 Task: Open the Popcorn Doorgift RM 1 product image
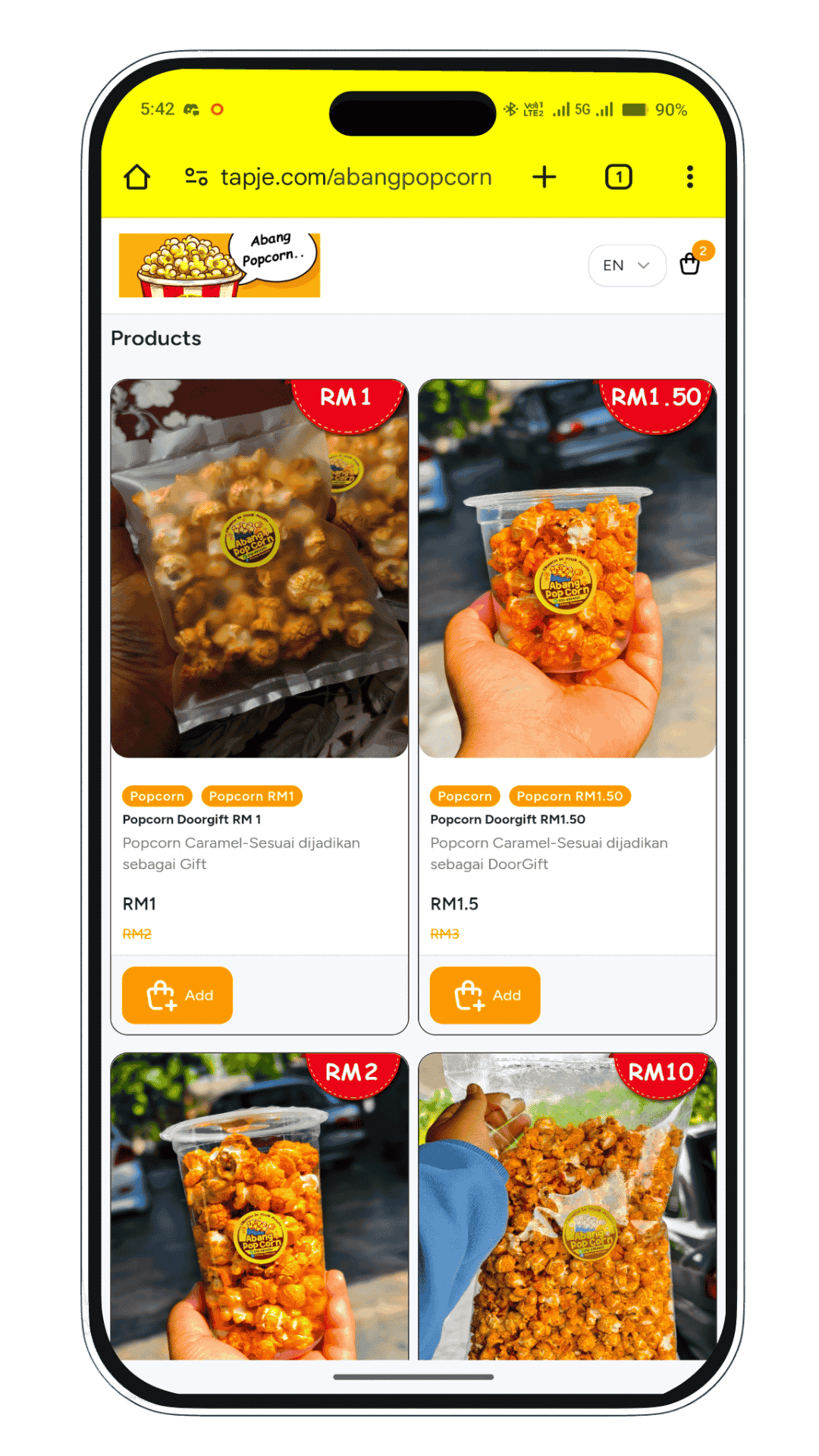pyautogui.click(x=259, y=569)
